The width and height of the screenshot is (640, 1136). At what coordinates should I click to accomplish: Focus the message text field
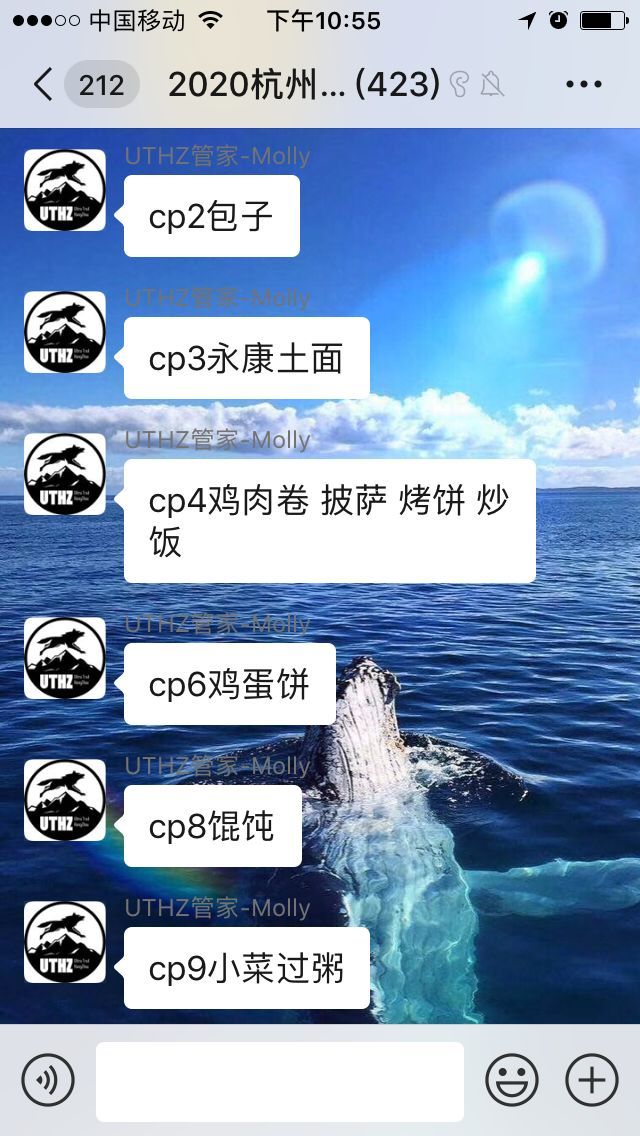click(x=280, y=1081)
